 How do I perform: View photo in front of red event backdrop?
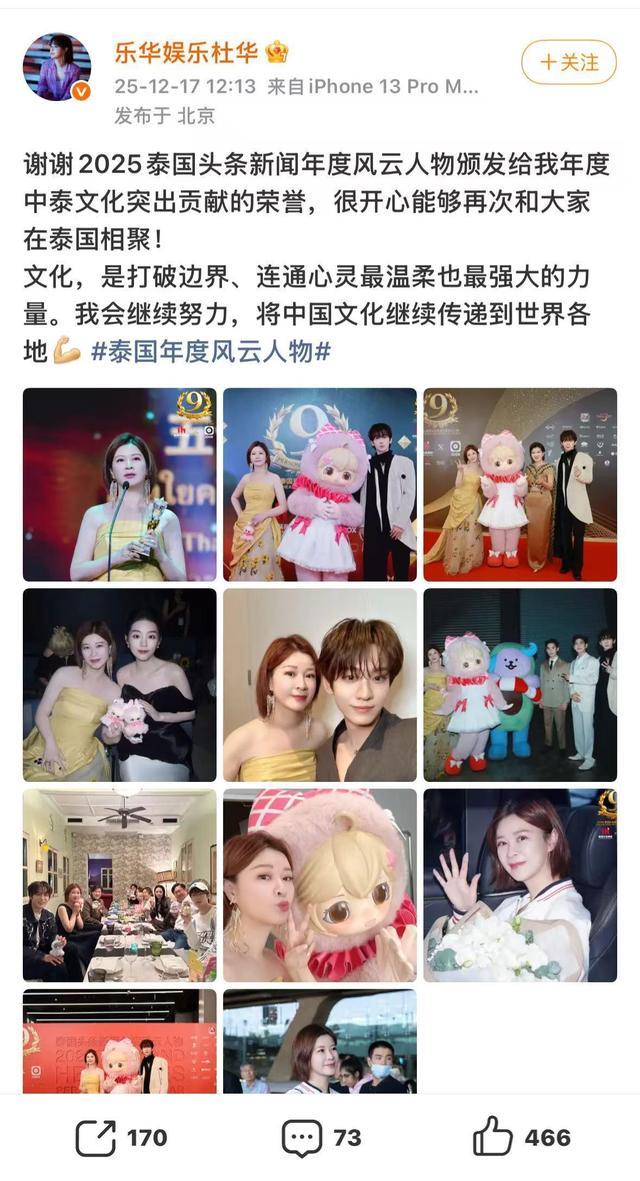coord(119,1041)
